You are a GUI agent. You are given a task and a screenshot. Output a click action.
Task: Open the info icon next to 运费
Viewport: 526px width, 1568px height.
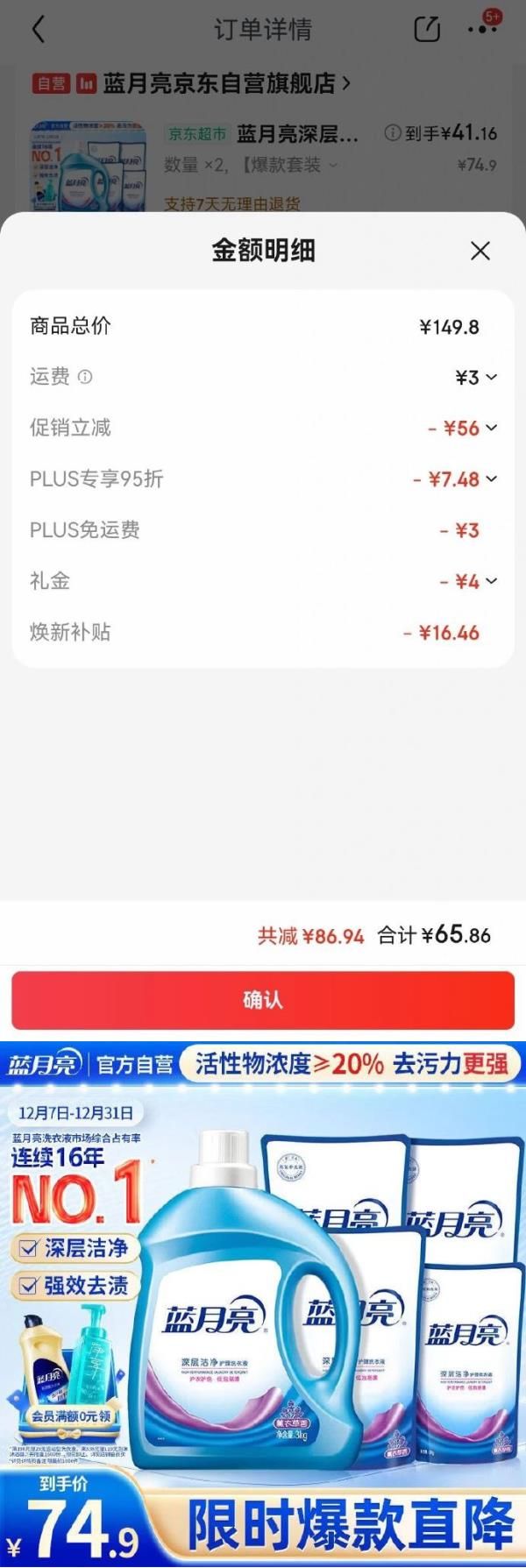(x=85, y=377)
